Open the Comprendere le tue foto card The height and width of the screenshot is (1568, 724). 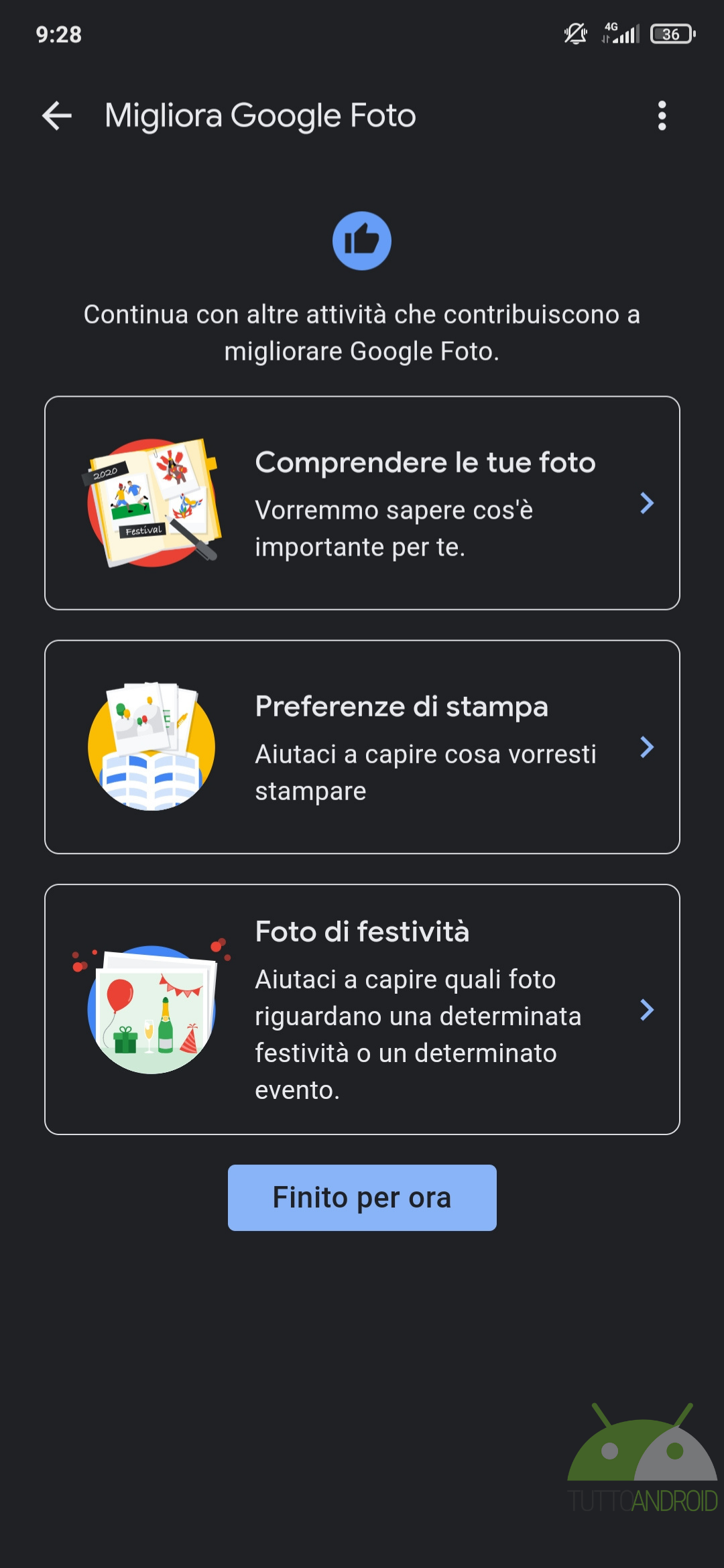click(x=362, y=503)
